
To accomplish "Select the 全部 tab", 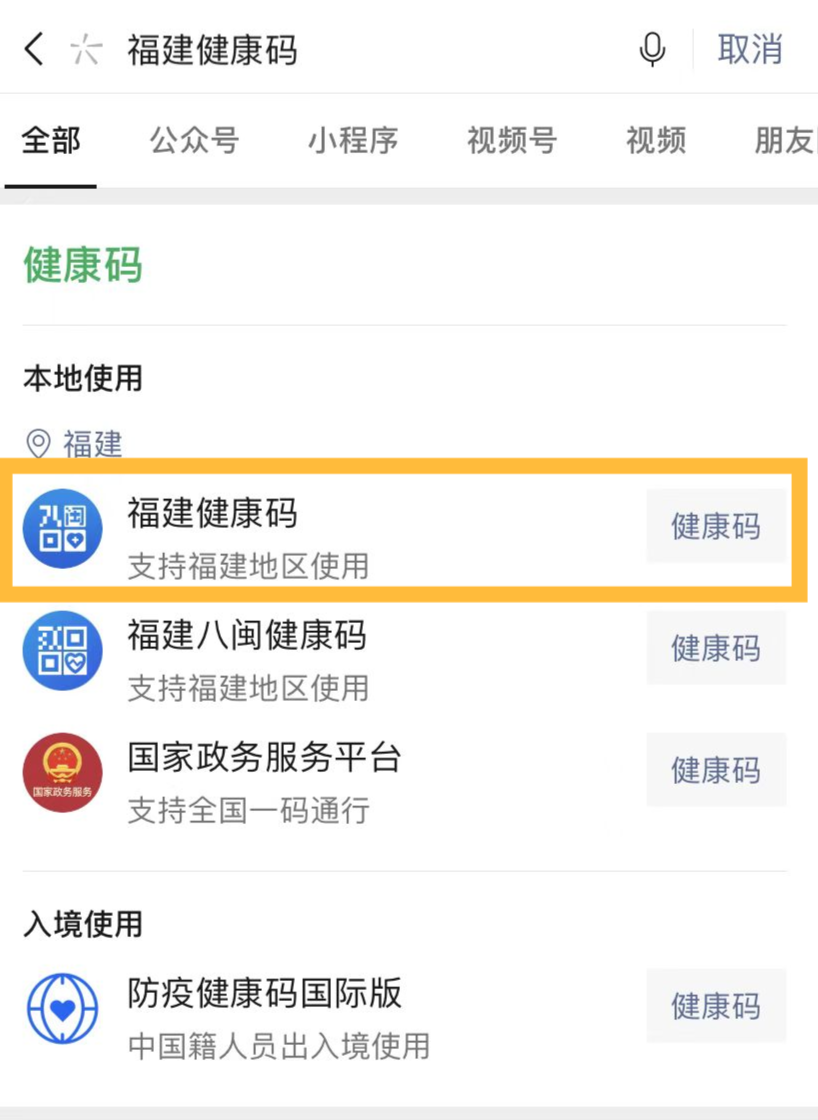I will (x=51, y=141).
